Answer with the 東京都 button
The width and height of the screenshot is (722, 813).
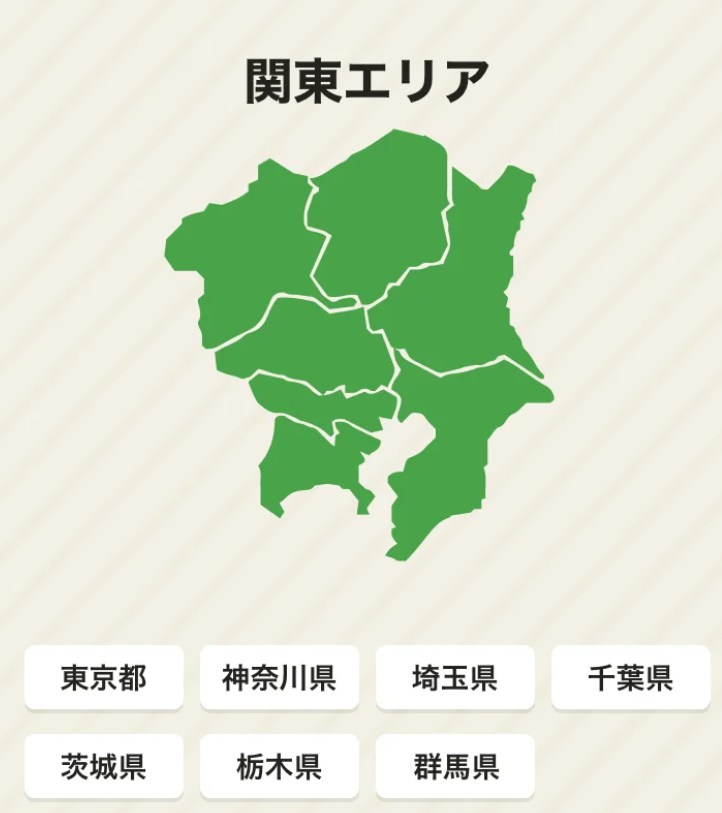pos(103,678)
